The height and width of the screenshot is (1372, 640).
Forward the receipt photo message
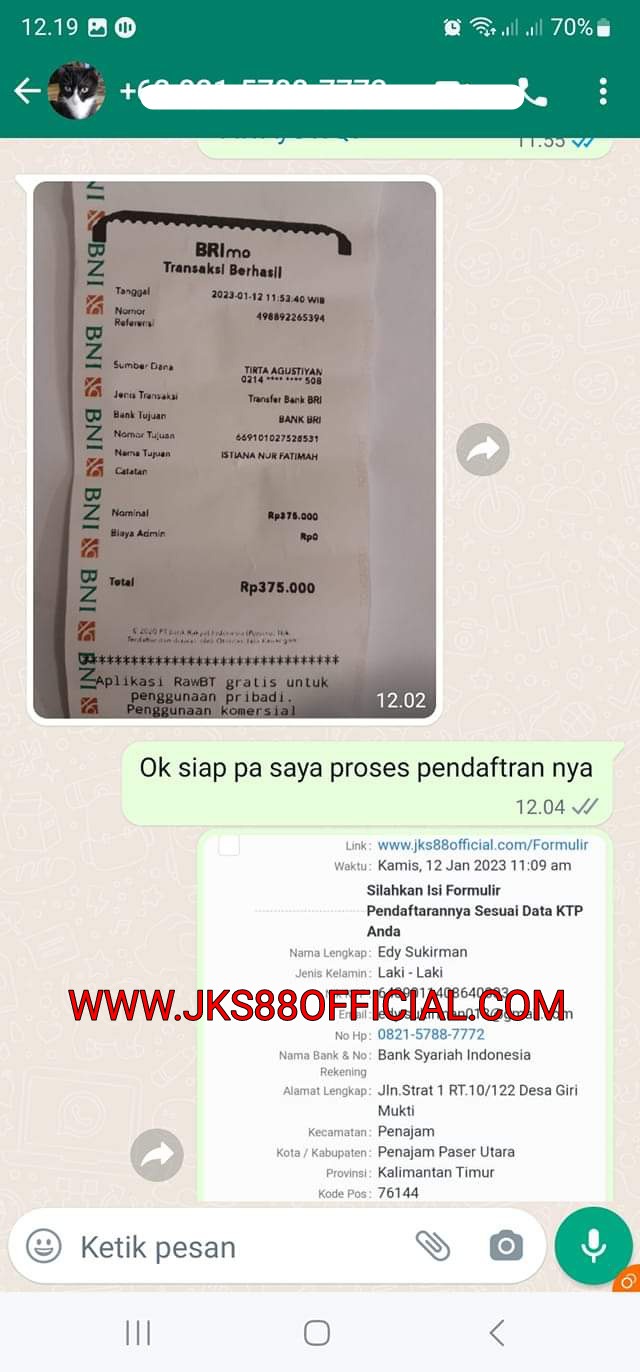click(483, 449)
